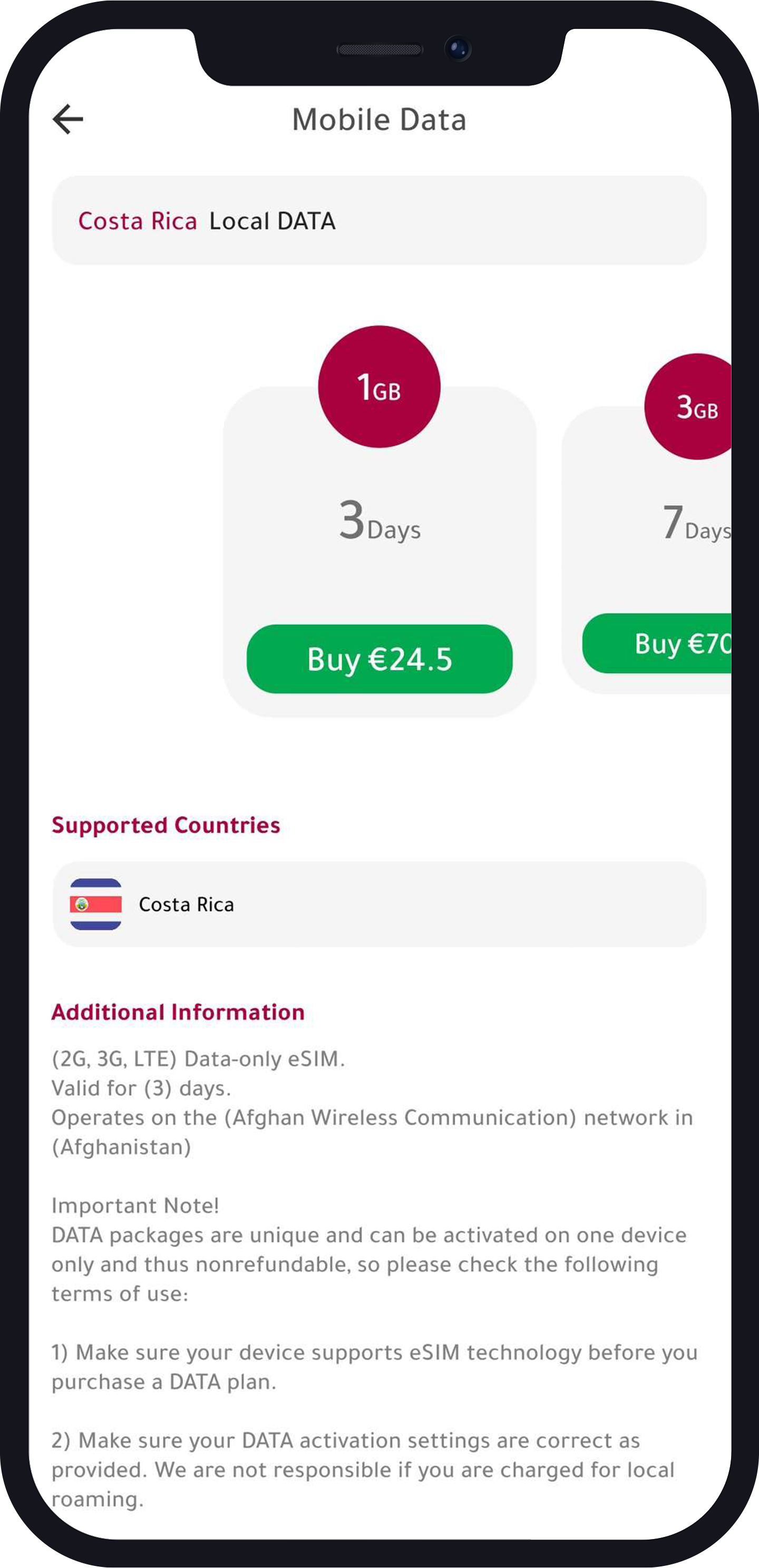Screen dimensions: 759x1568
Task: Tap the Mobile Data screen title
Action: [x=379, y=119]
